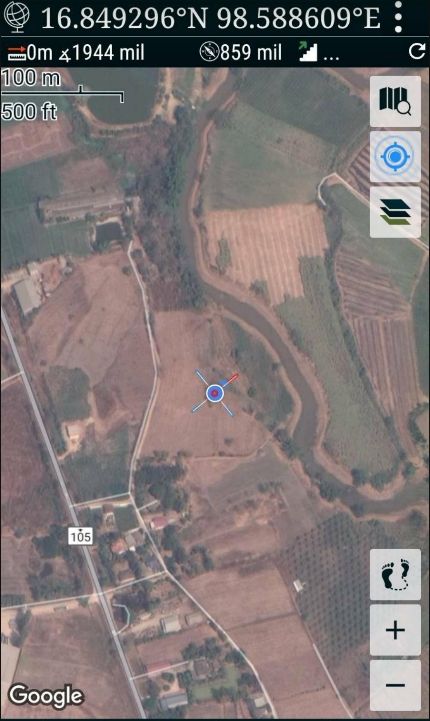Tap the footprints track button
430x721 pixels.
[x=395, y=574]
